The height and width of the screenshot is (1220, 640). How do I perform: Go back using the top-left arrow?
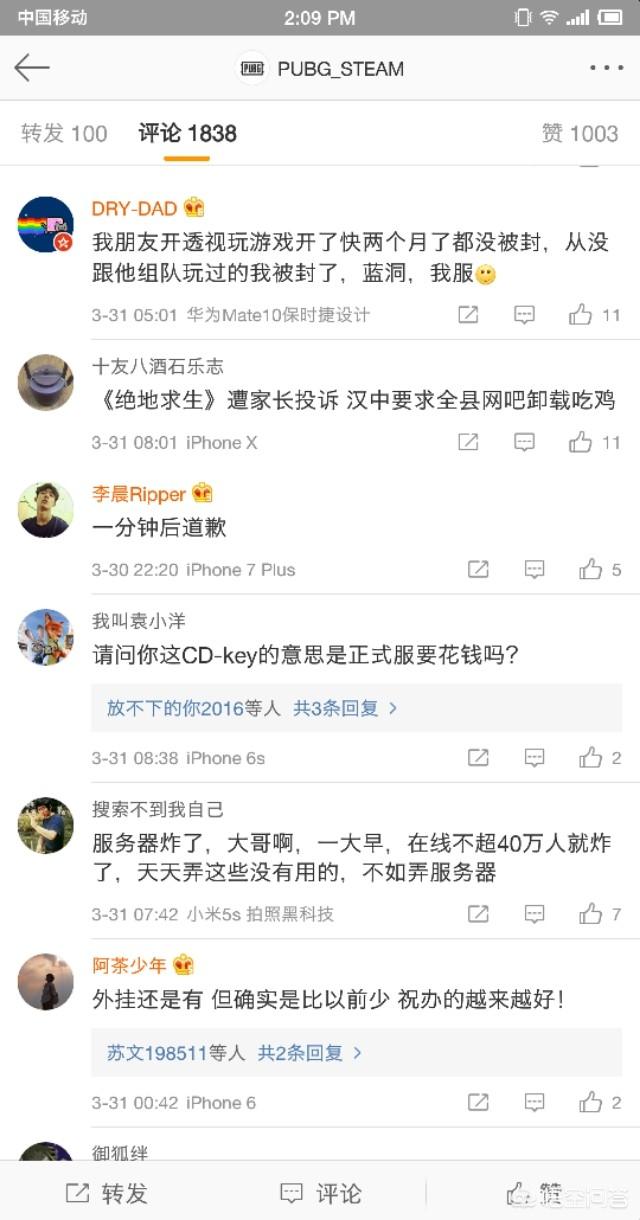pos(32,68)
